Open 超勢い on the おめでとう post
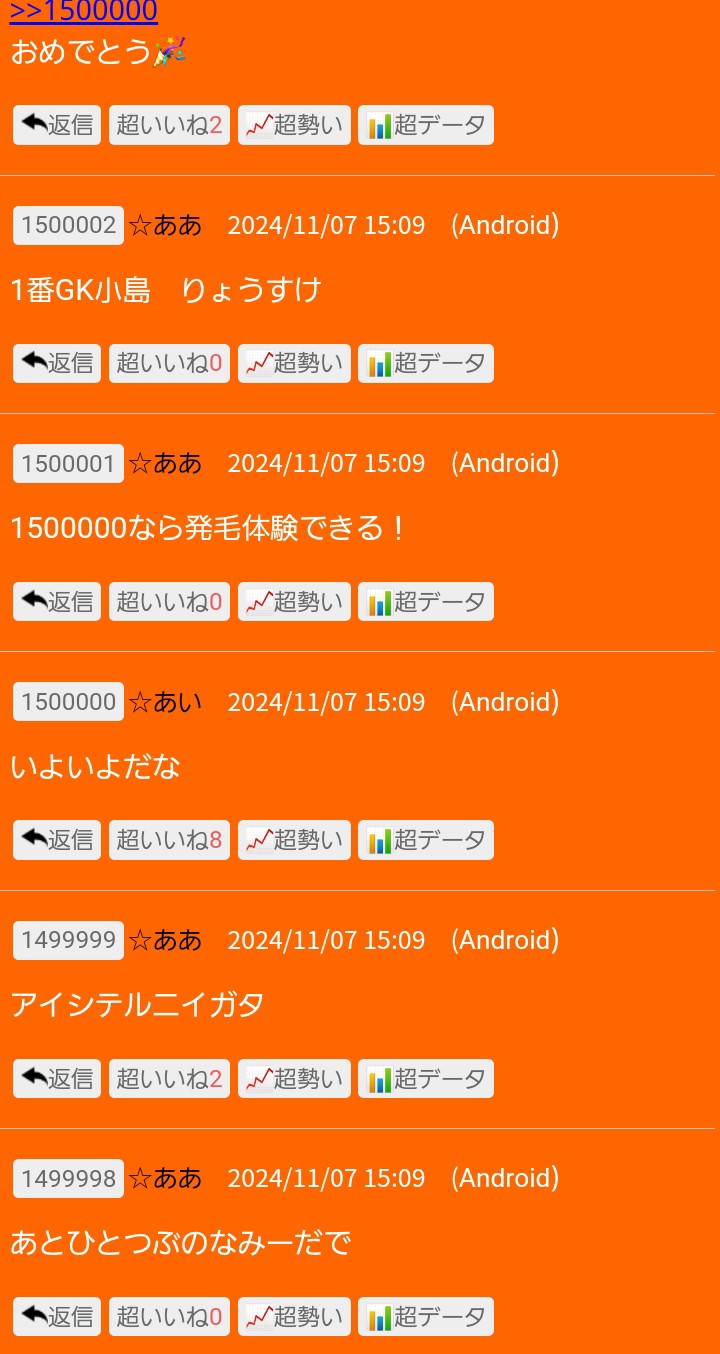 (294, 125)
